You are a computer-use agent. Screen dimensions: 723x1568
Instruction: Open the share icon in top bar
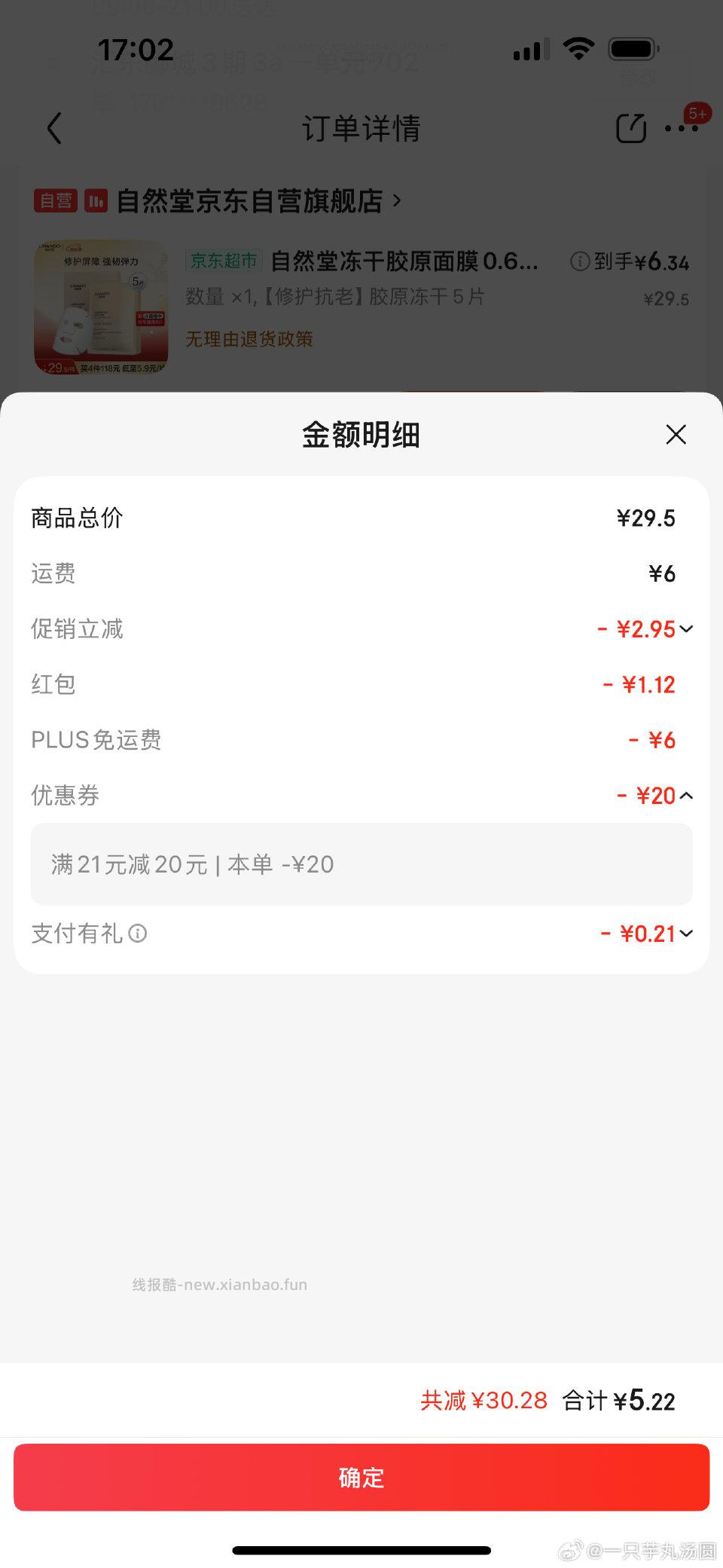point(632,128)
